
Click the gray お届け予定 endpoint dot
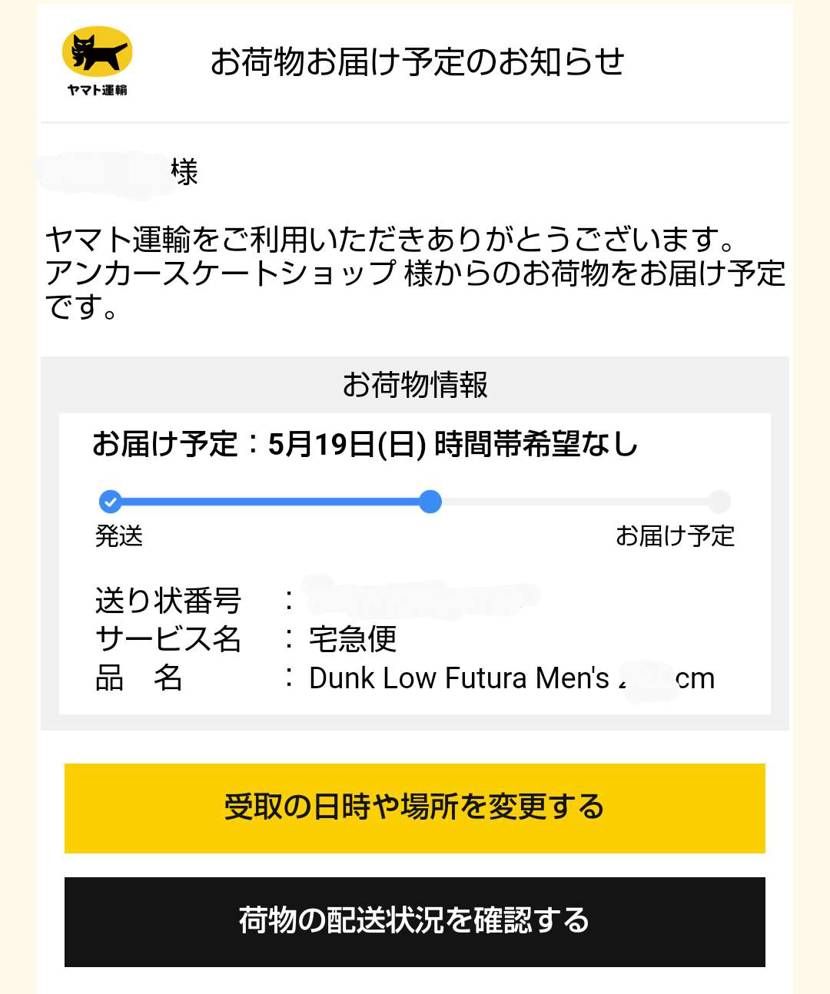[722, 502]
